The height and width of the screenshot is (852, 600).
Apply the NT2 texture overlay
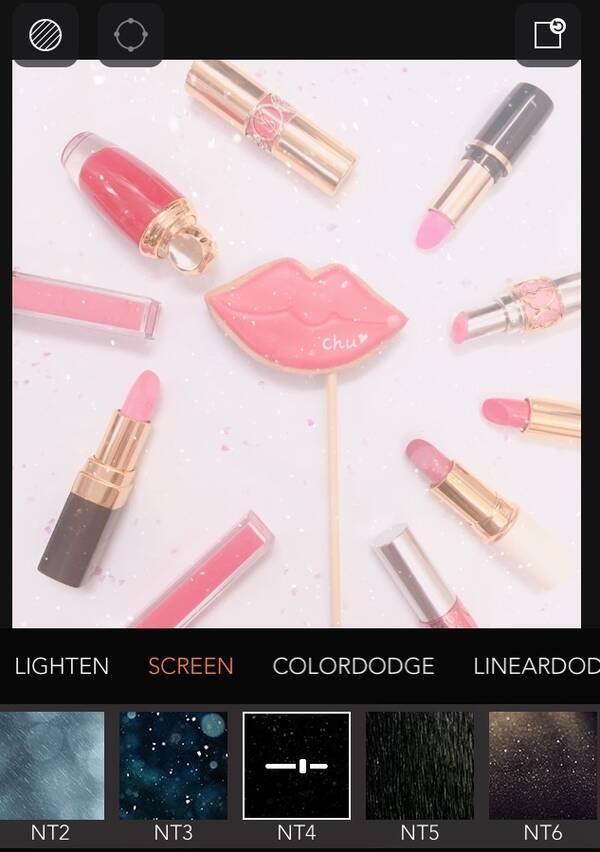point(52,765)
